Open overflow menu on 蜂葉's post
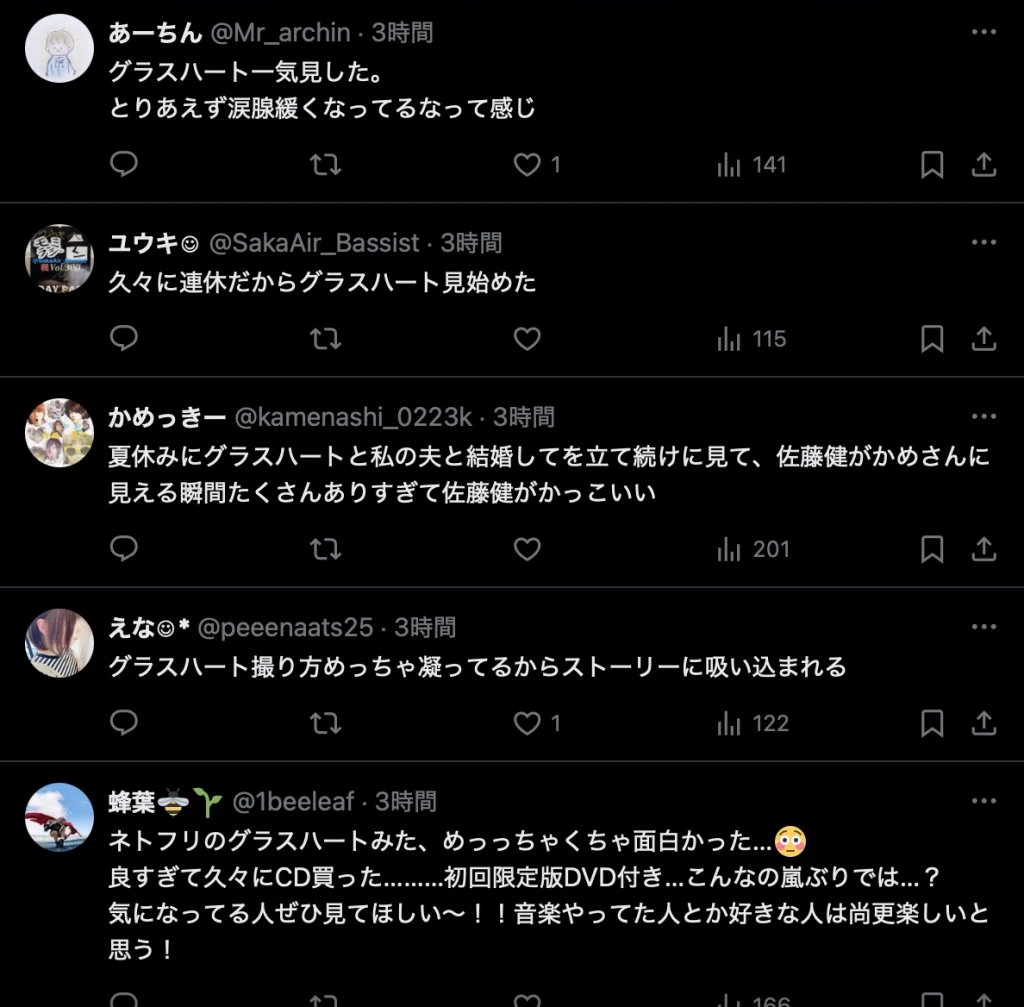 (x=984, y=801)
